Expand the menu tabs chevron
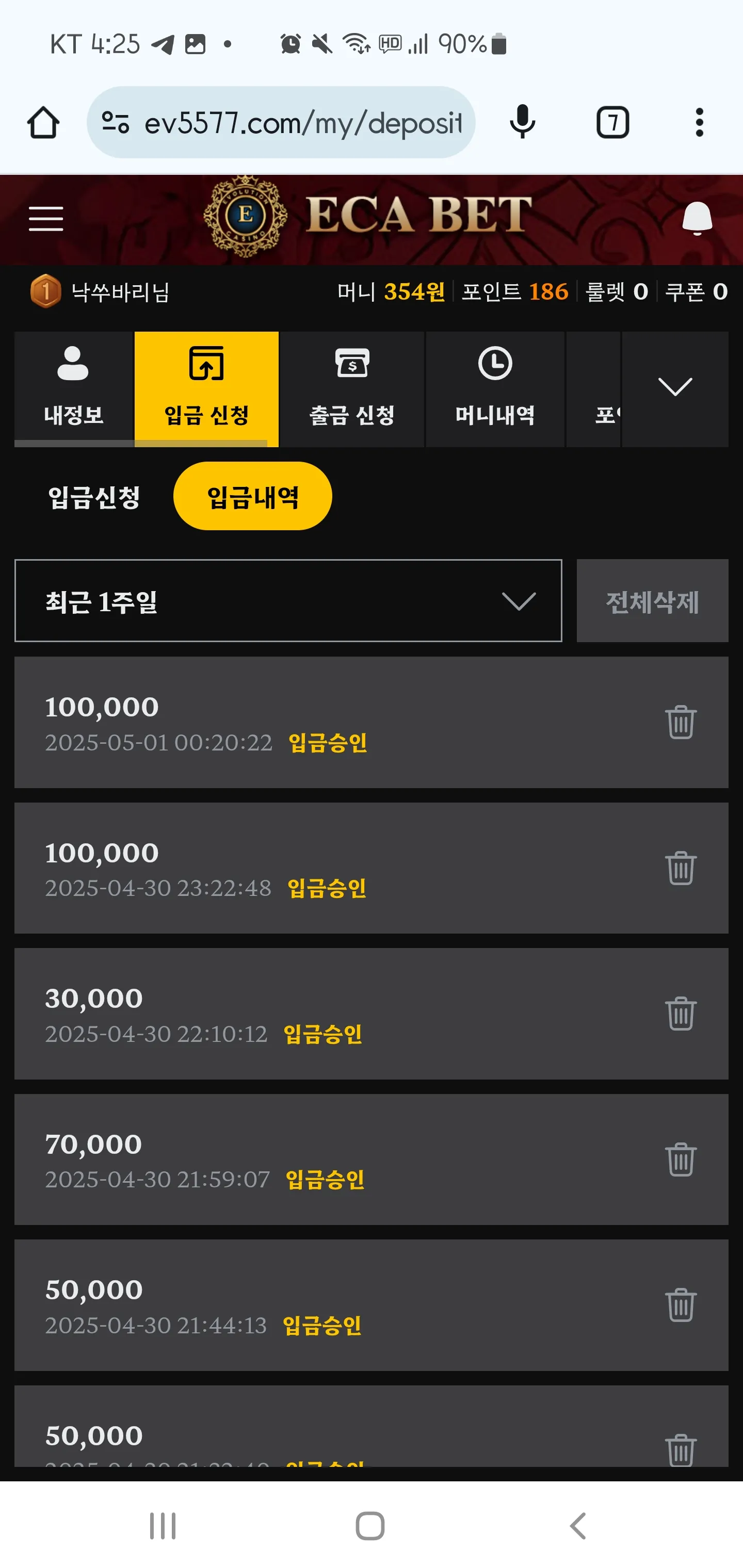The width and height of the screenshot is (743, 1568). click(x=675, y=389)
